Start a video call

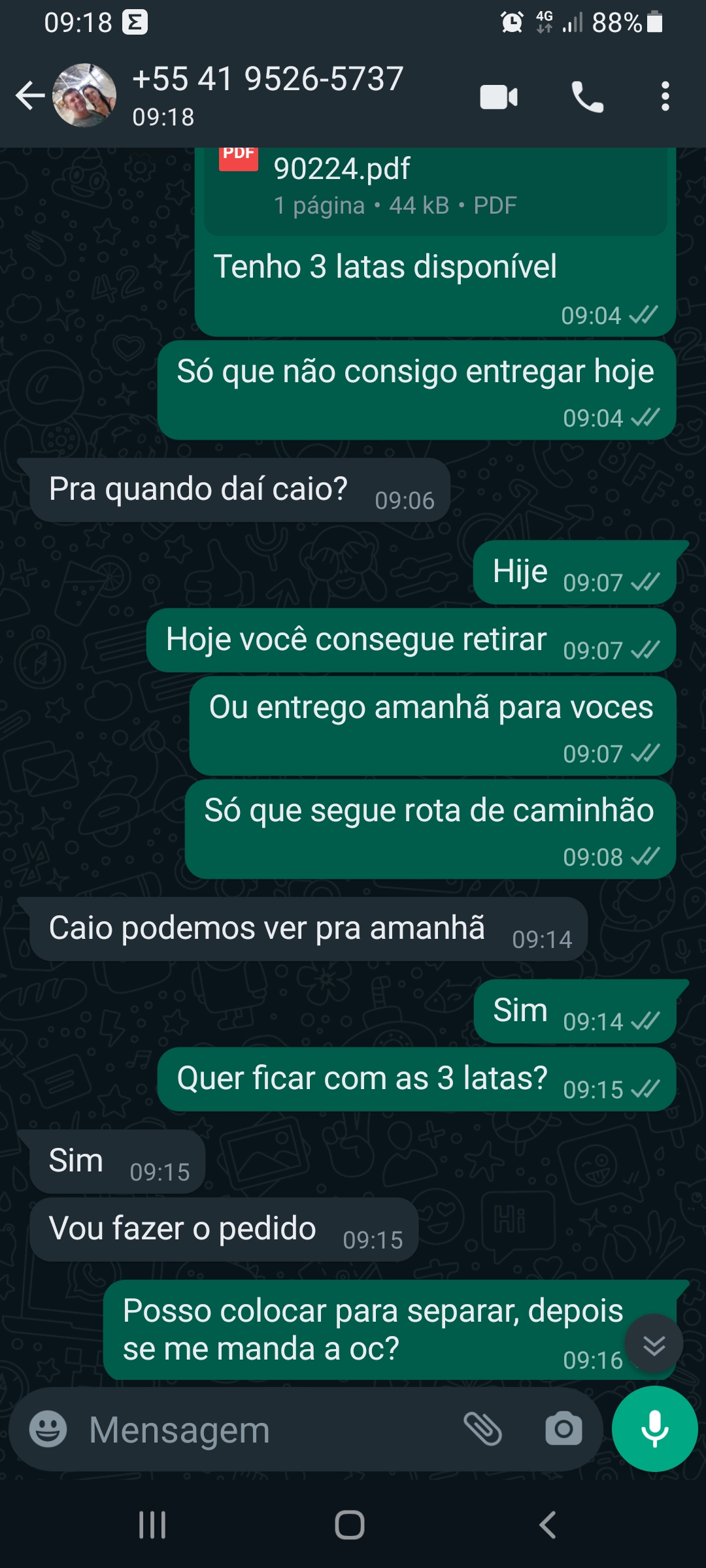pos(499,97)
